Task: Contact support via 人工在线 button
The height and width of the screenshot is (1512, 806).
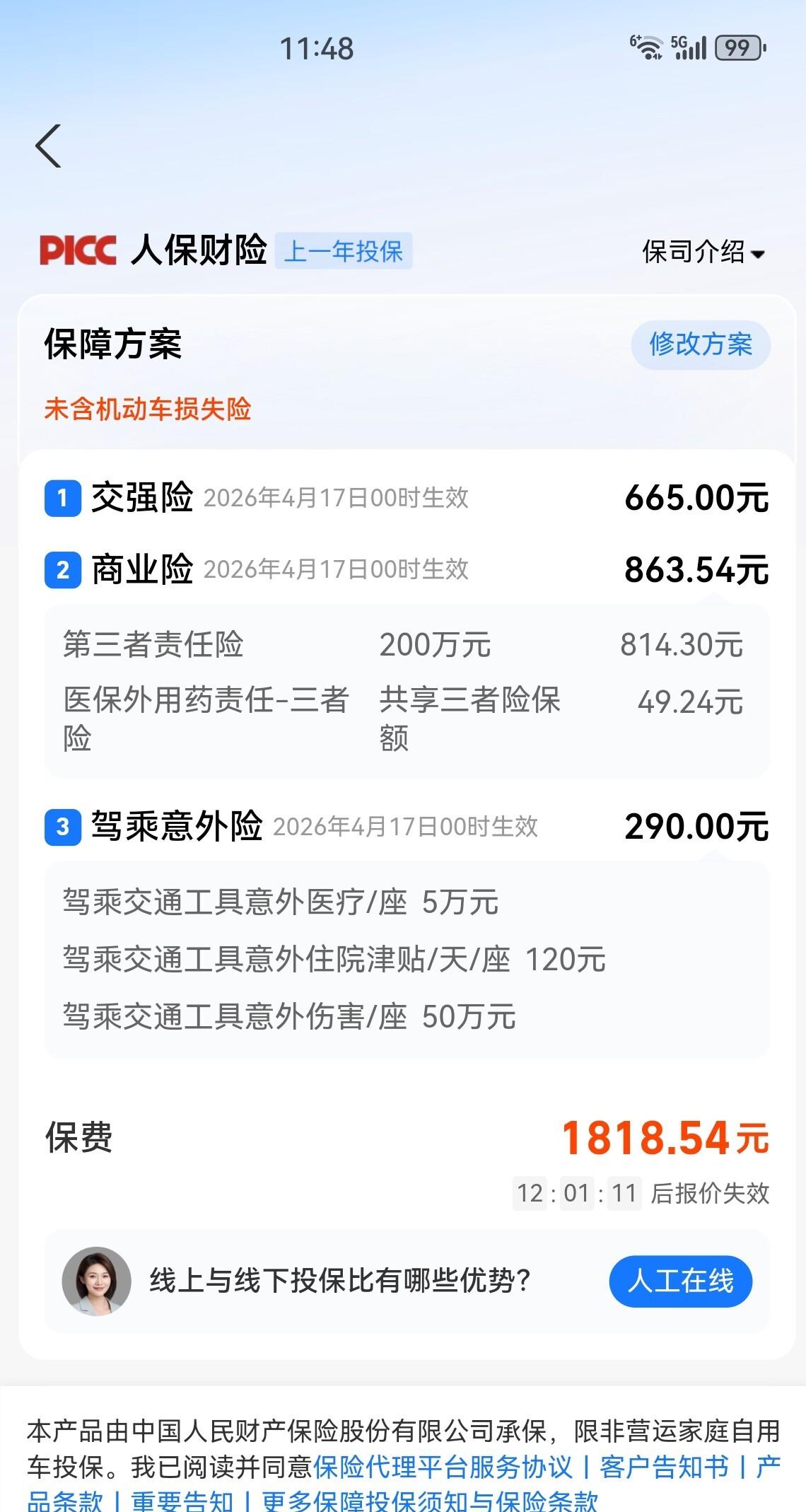Action: tap(680, 1281)
